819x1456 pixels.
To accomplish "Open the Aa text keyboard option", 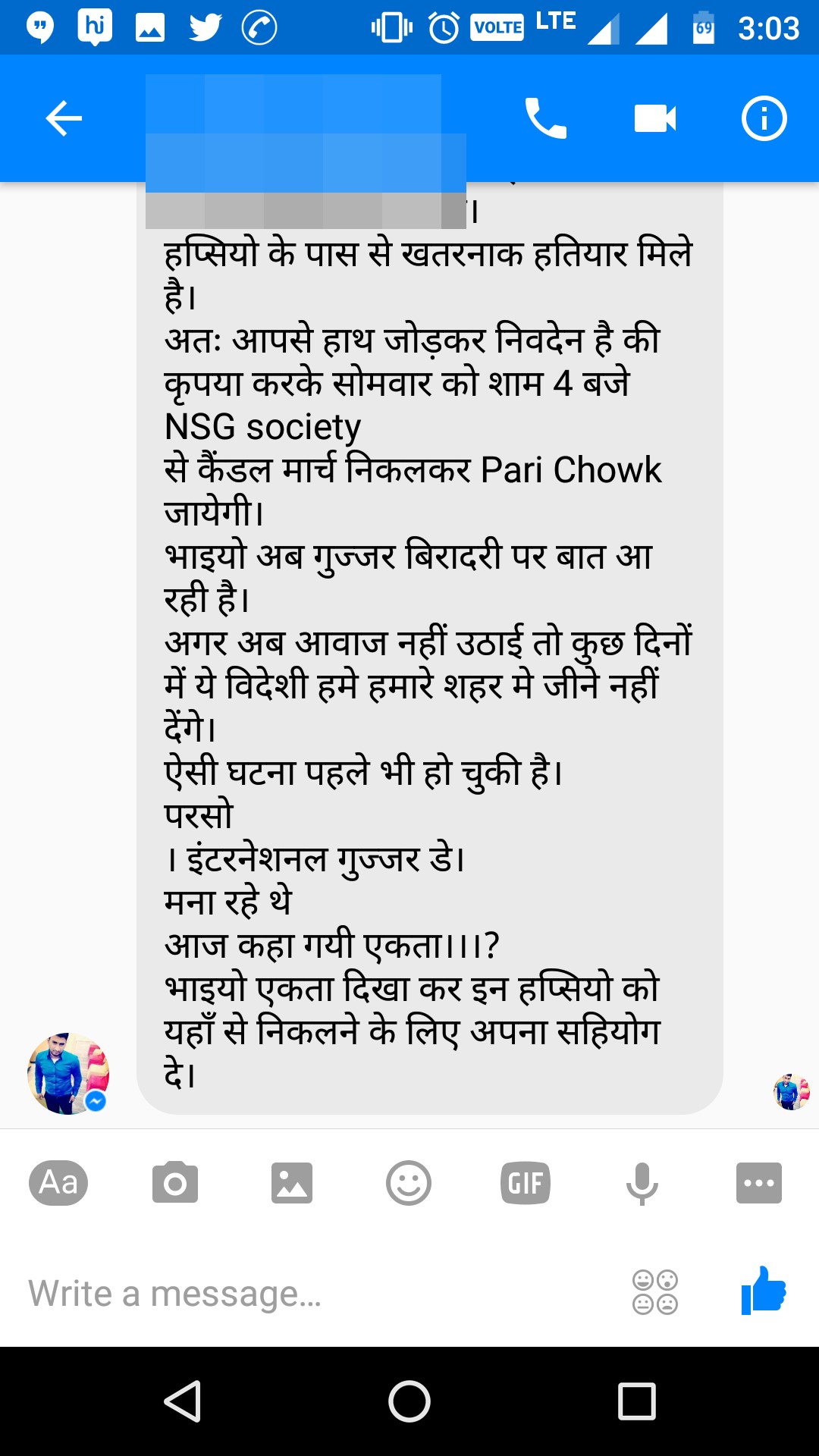I will [58, 1182].
